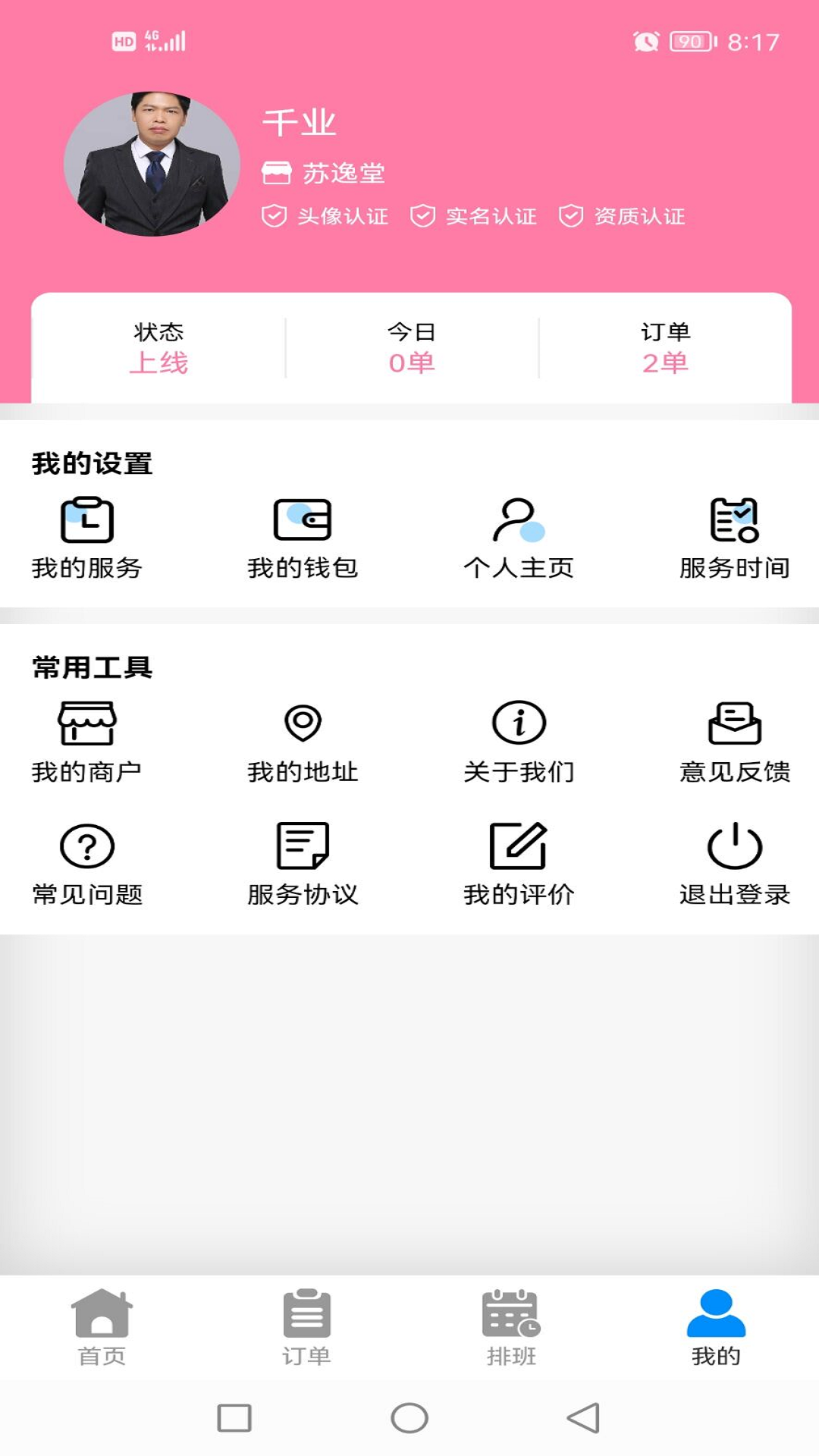Open 服务时间 service hours settings
The height and width of the screenshot is (1456, 819).
click(734, 537)
